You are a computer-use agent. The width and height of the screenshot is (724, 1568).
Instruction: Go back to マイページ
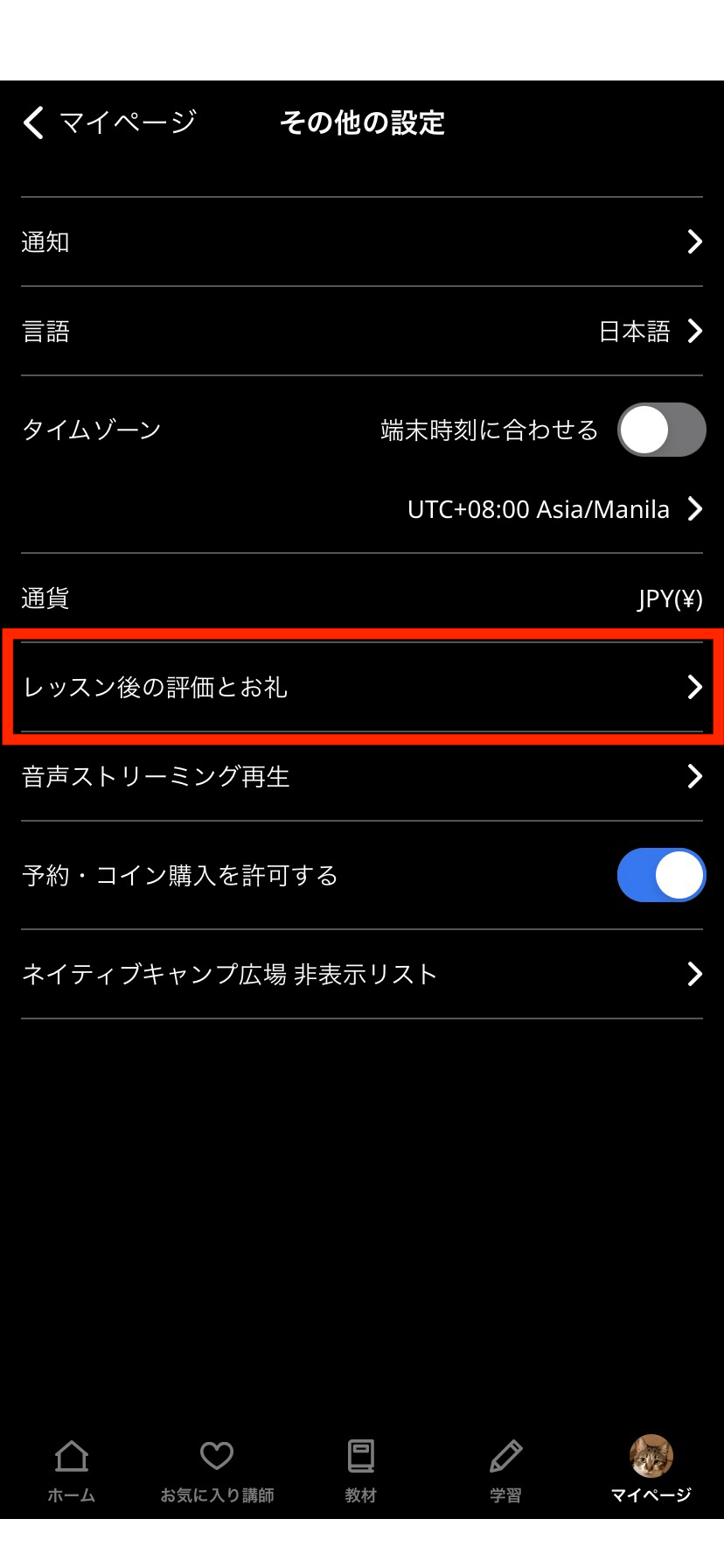pyautogui.click(x=110, y=122)
